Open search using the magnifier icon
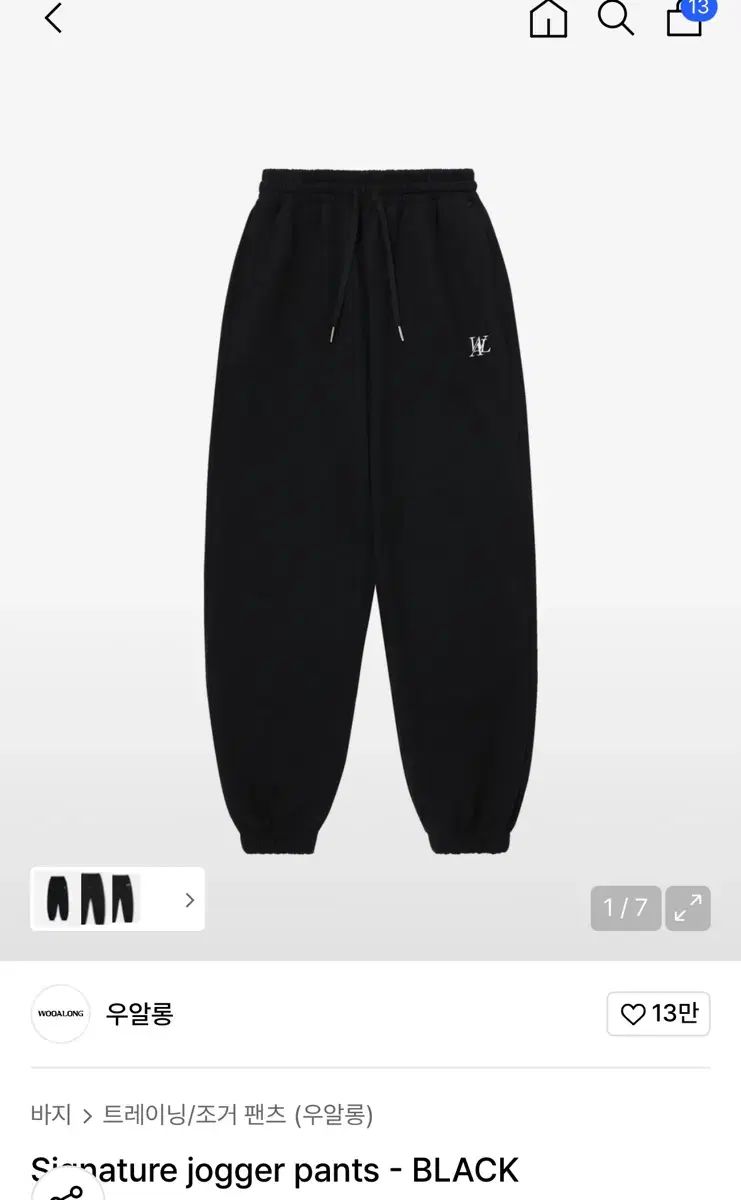Screen dimensions: 741x1200 616,19
